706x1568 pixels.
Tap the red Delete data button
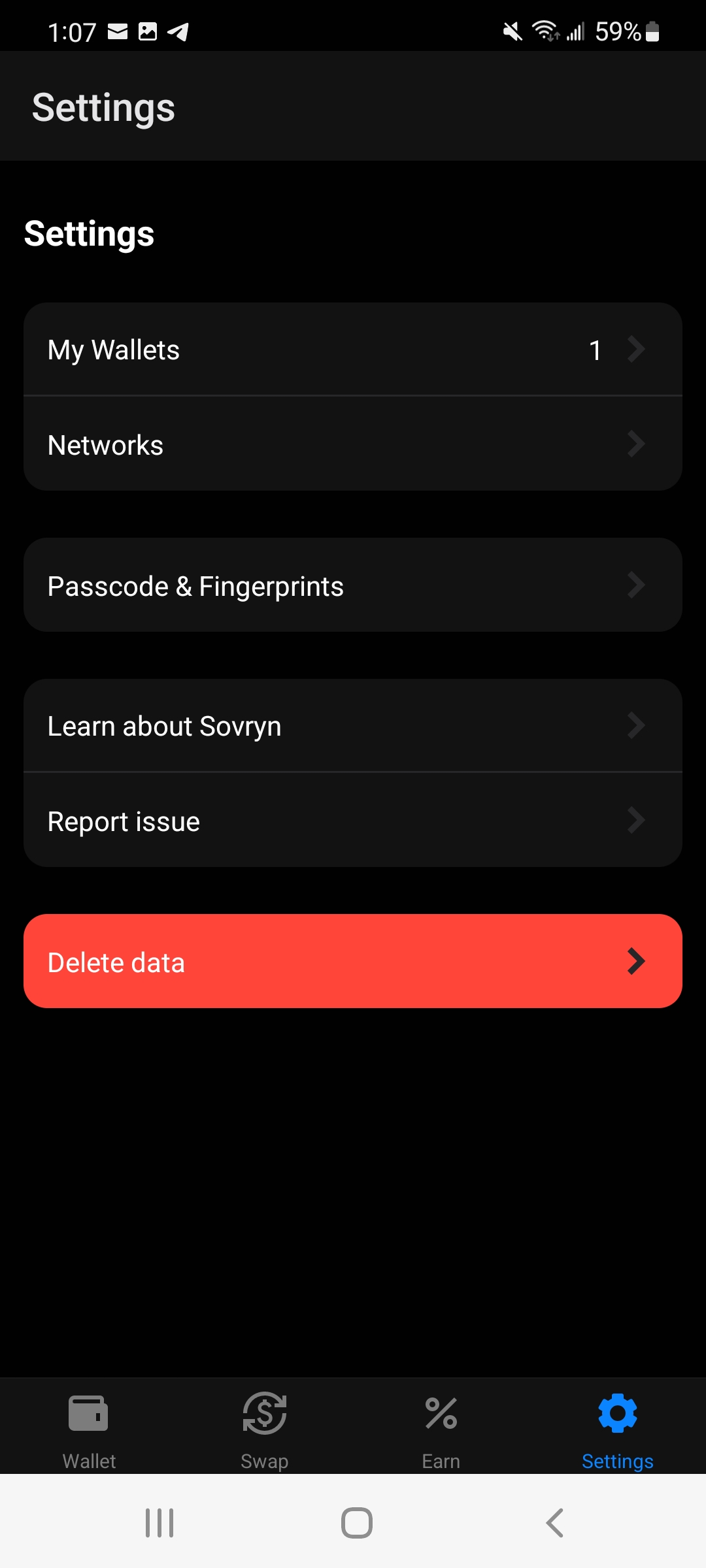(353, 961)
